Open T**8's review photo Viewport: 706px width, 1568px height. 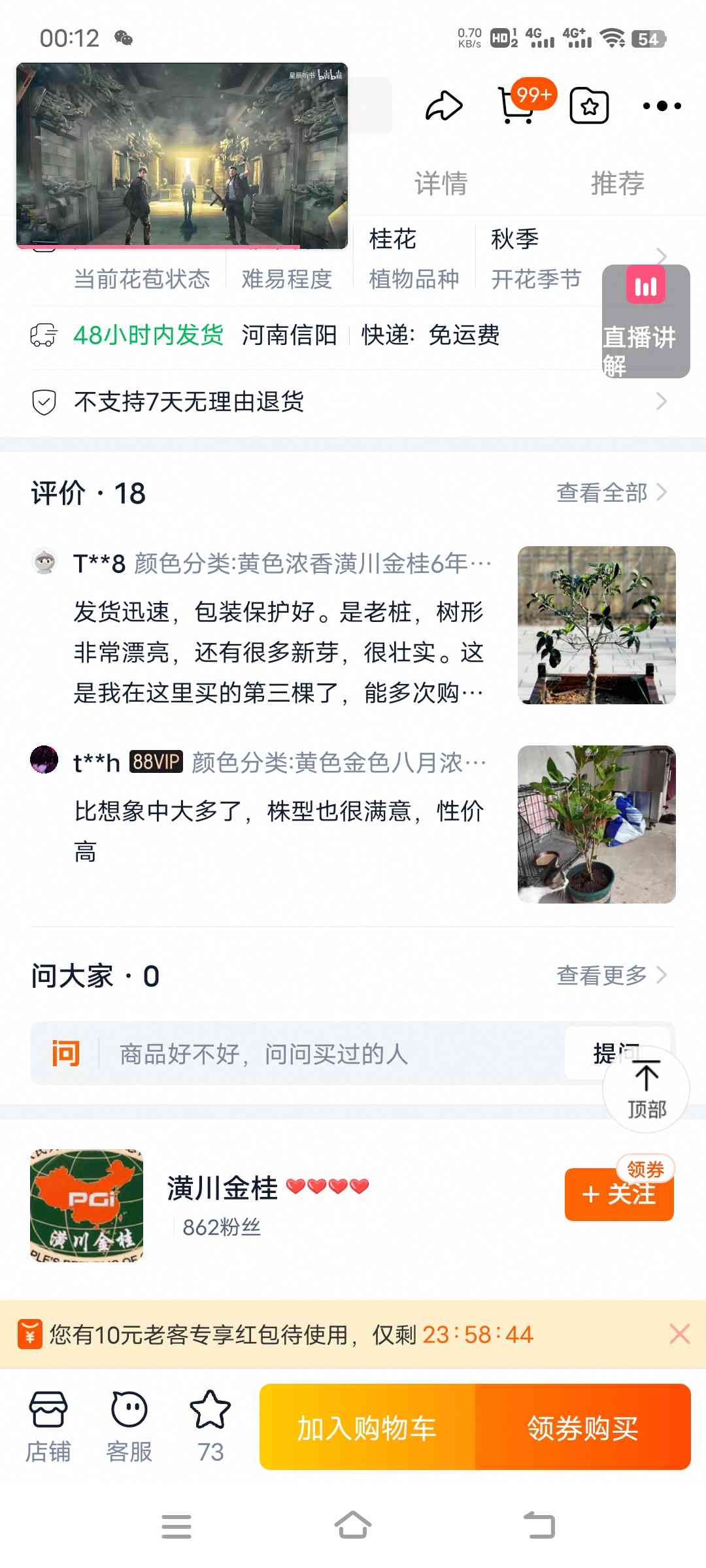[596, 625]
